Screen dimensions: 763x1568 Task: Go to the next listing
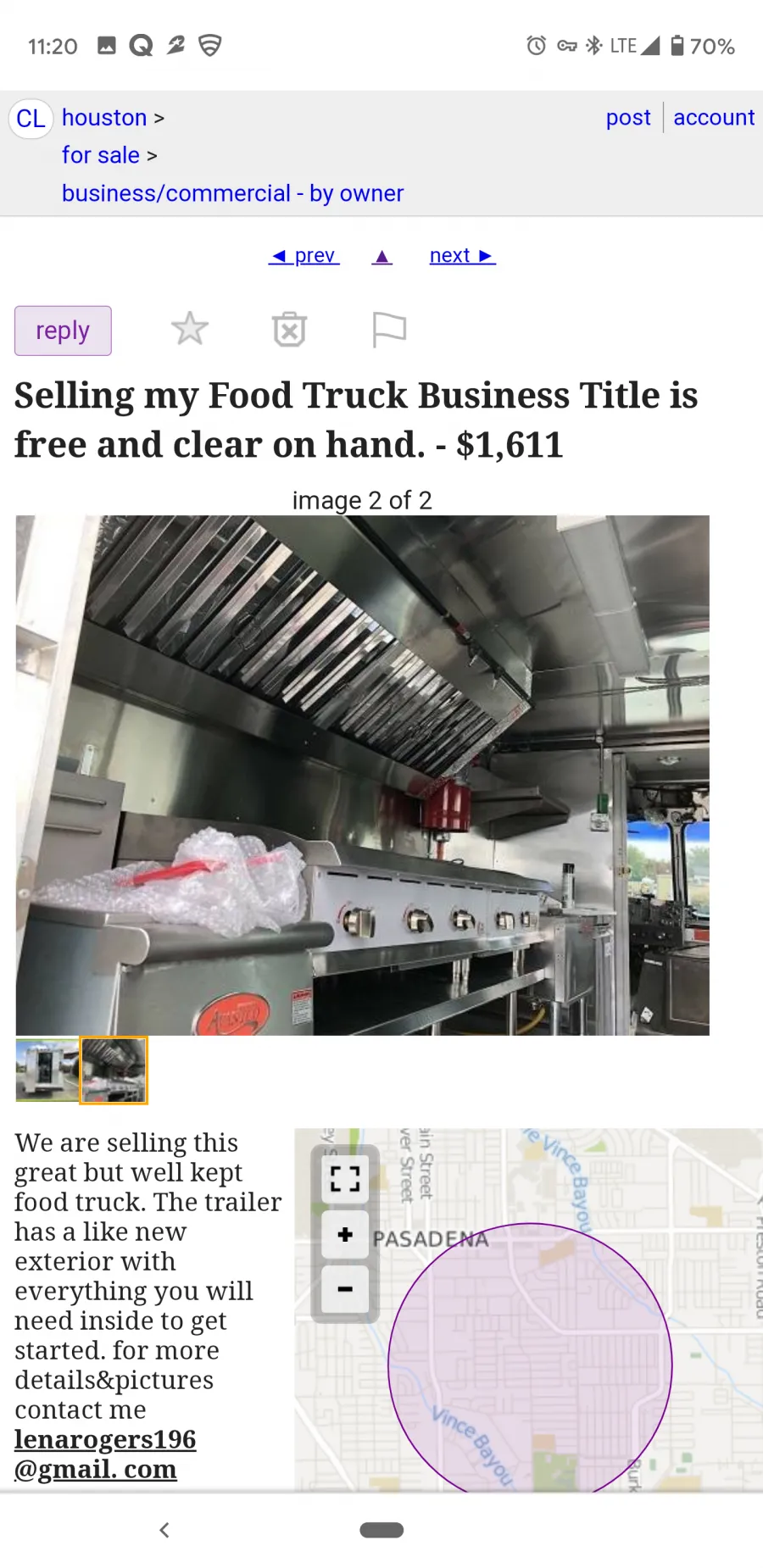(x=462, y=255)
